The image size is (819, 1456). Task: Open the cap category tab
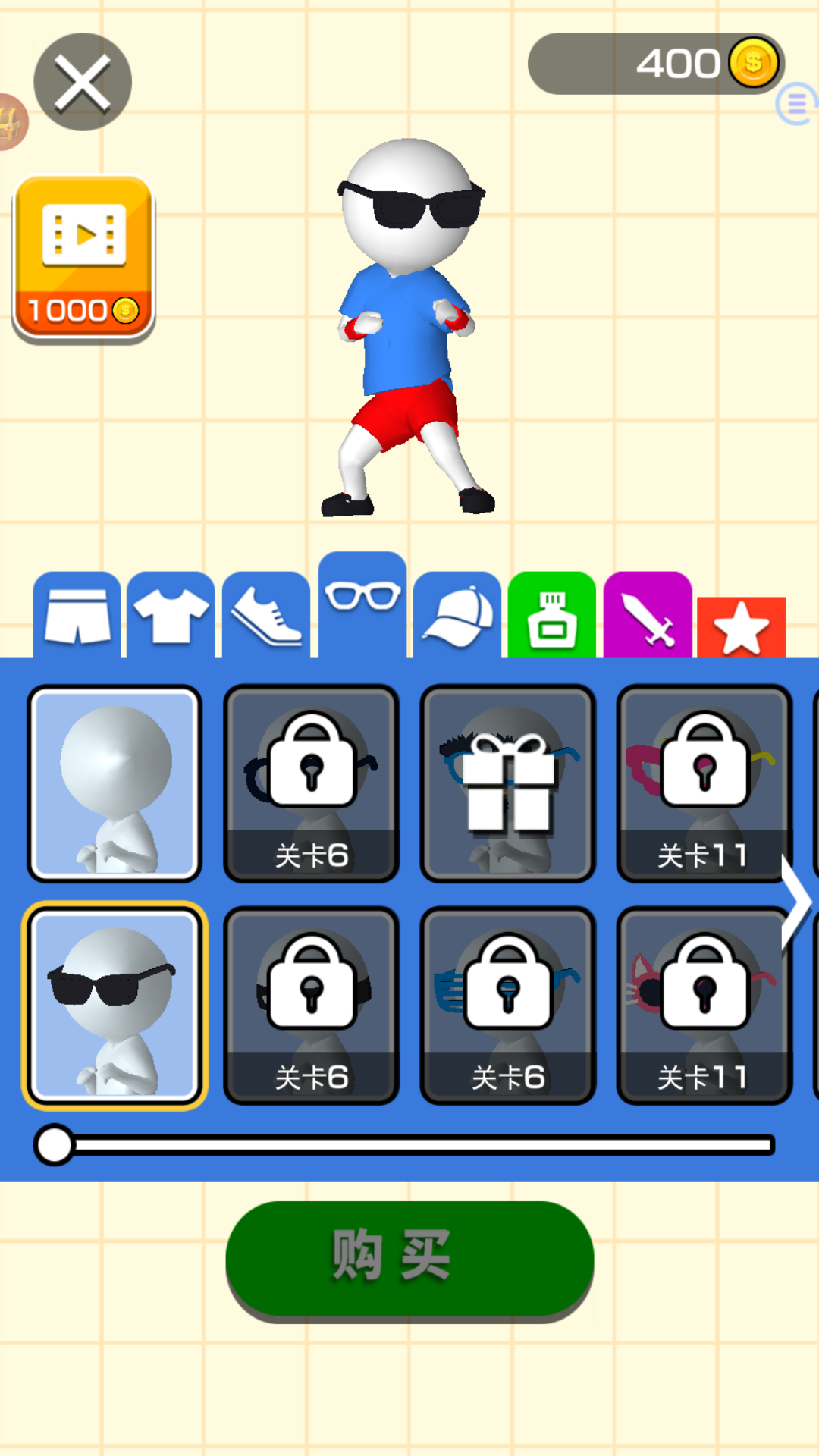point(457,616)
